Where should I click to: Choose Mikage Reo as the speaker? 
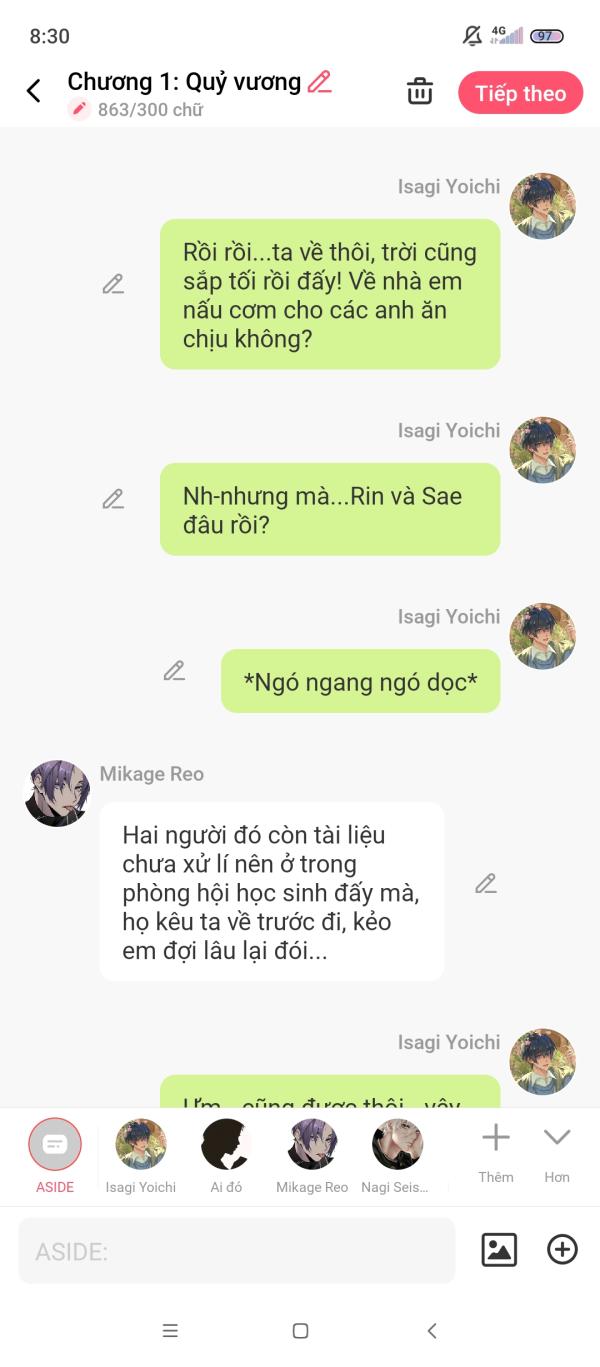tap(312, 1156)
